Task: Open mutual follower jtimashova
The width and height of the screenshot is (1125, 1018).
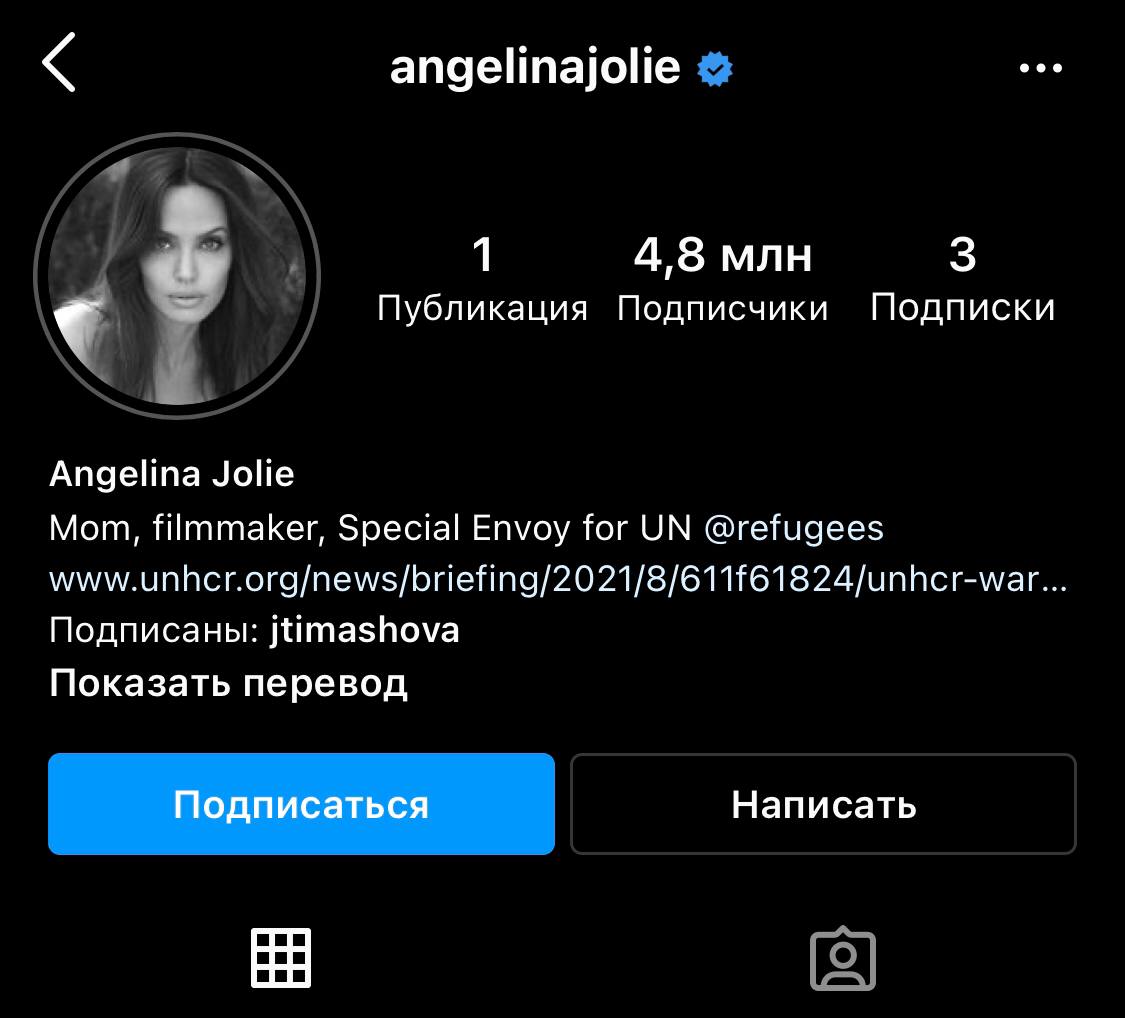Action: coord(365,631)
